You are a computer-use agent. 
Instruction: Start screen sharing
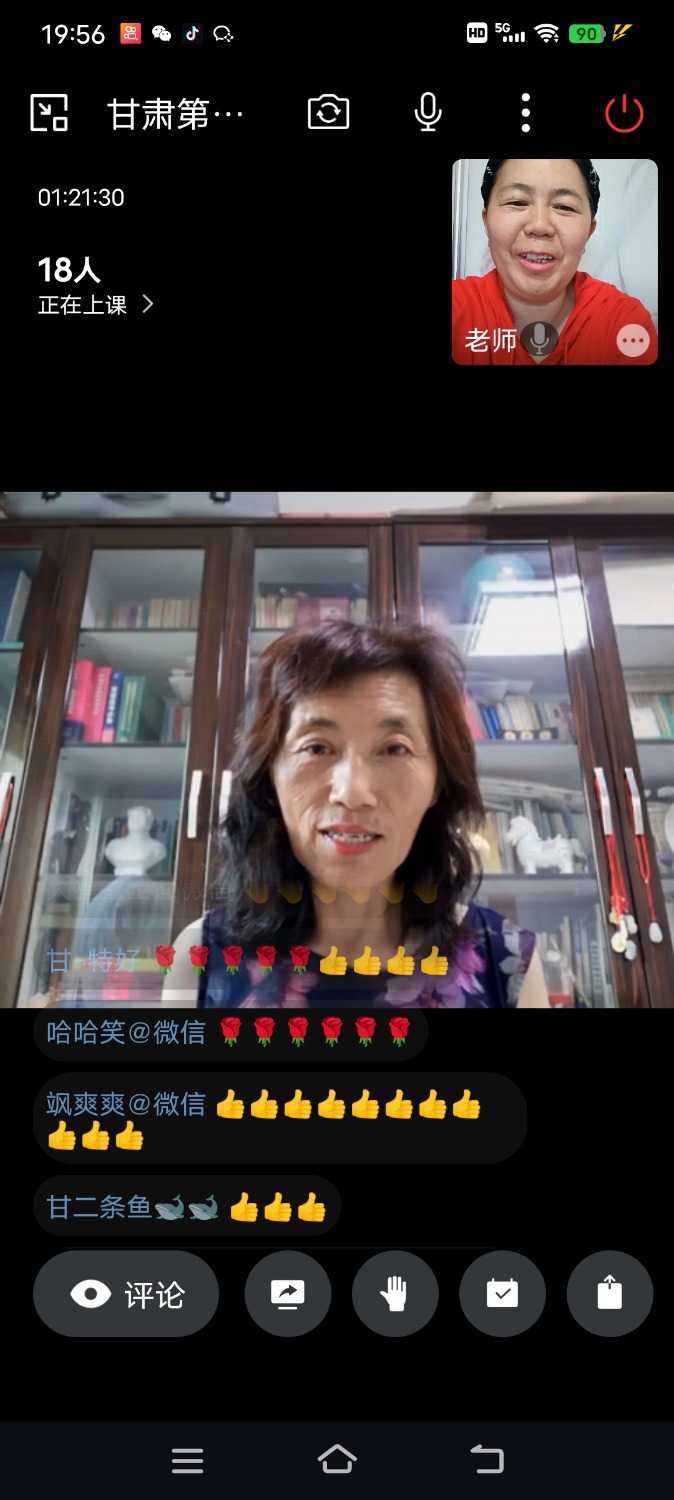[x=288, y=1294]
